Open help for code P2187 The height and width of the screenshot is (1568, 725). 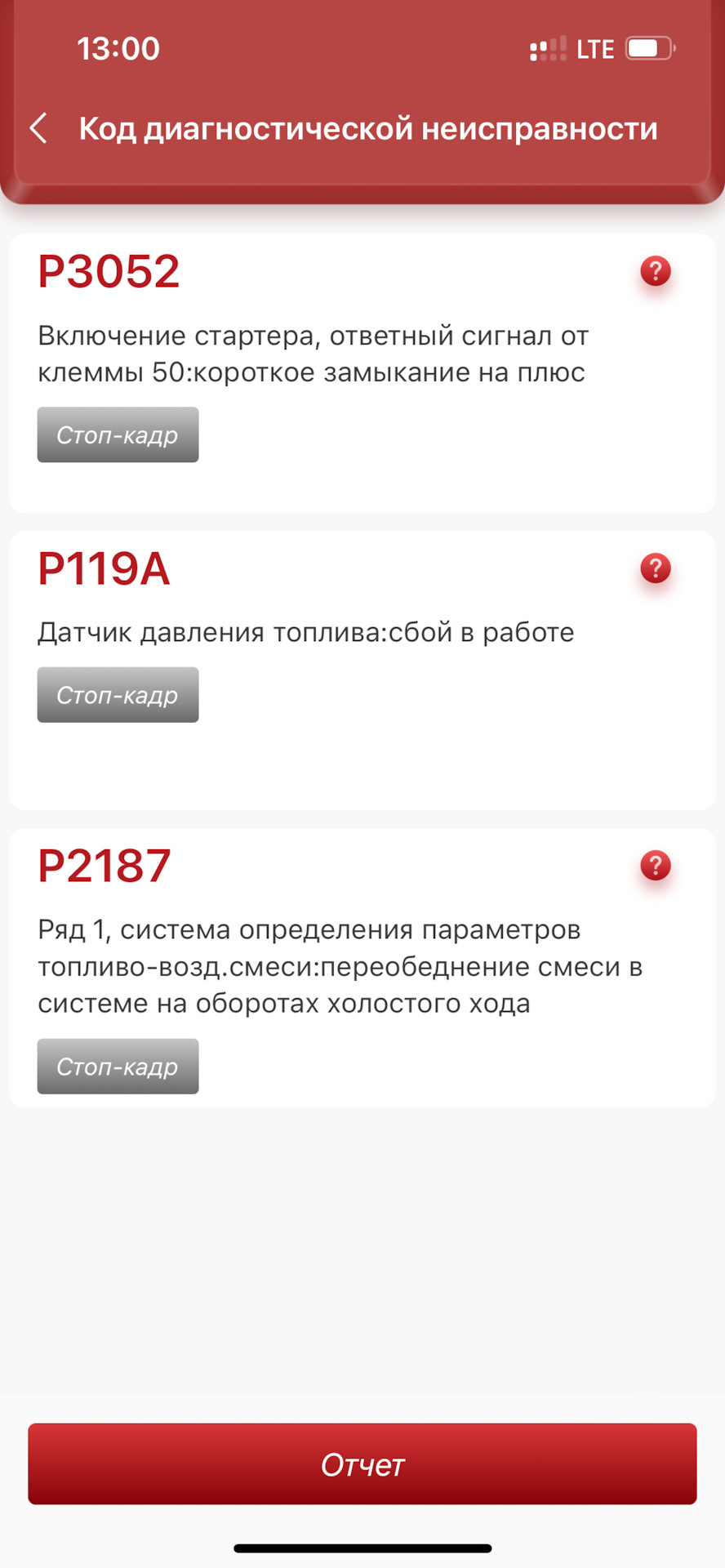pyautogui.click(x=655, y=867)
